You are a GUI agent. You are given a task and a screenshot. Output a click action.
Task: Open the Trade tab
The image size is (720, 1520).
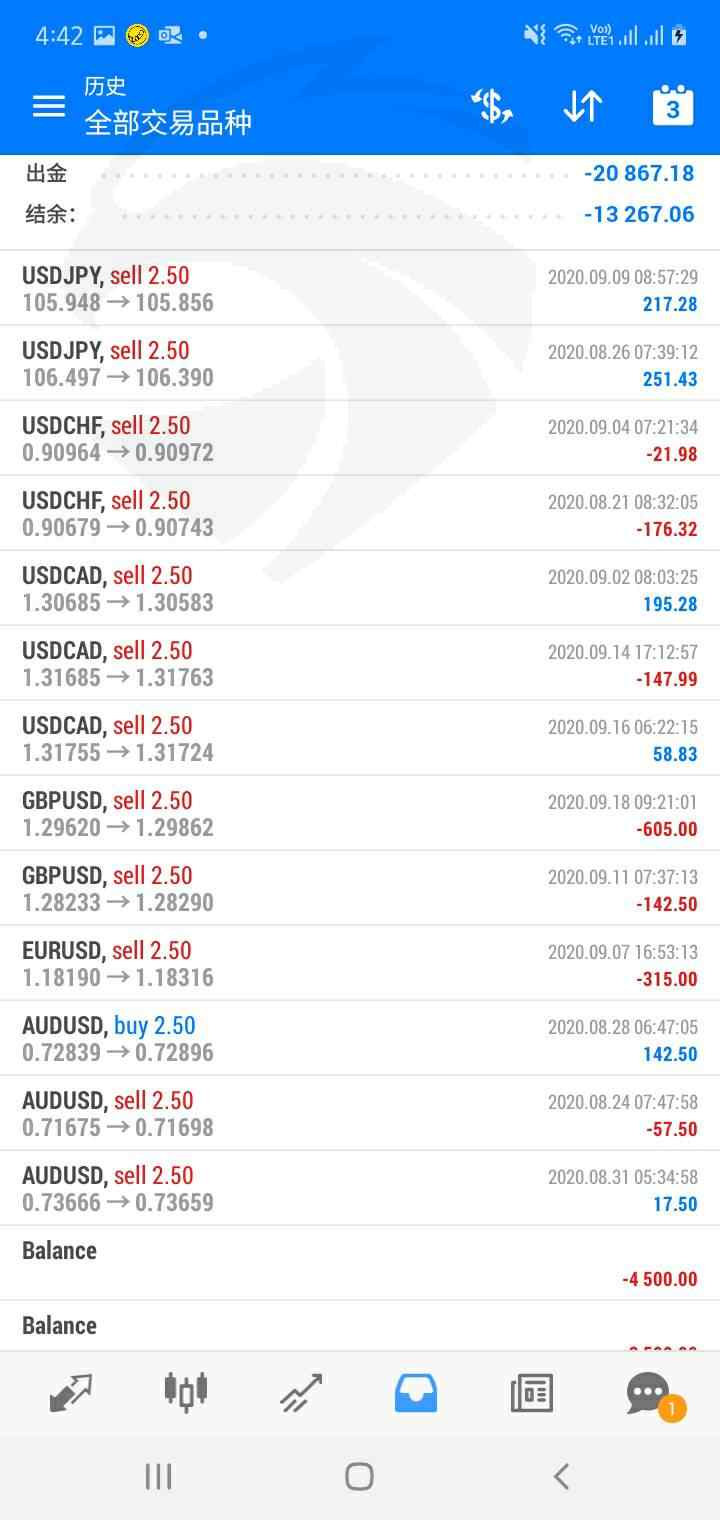[x=301, y=1392]
